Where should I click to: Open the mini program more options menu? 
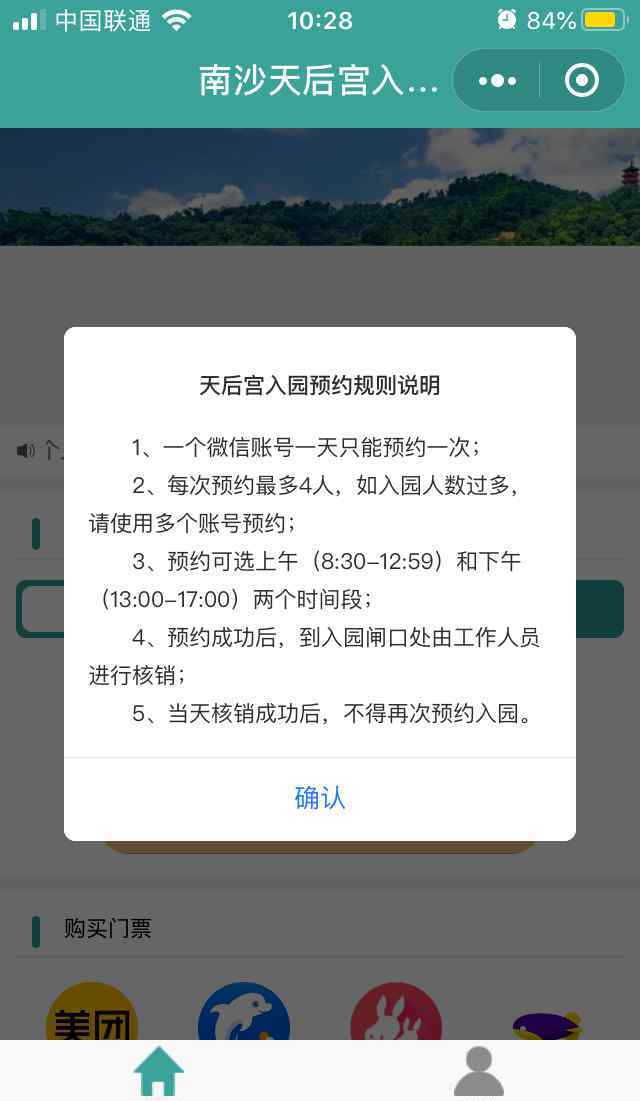pyautogui.click(x=497, y=81)
